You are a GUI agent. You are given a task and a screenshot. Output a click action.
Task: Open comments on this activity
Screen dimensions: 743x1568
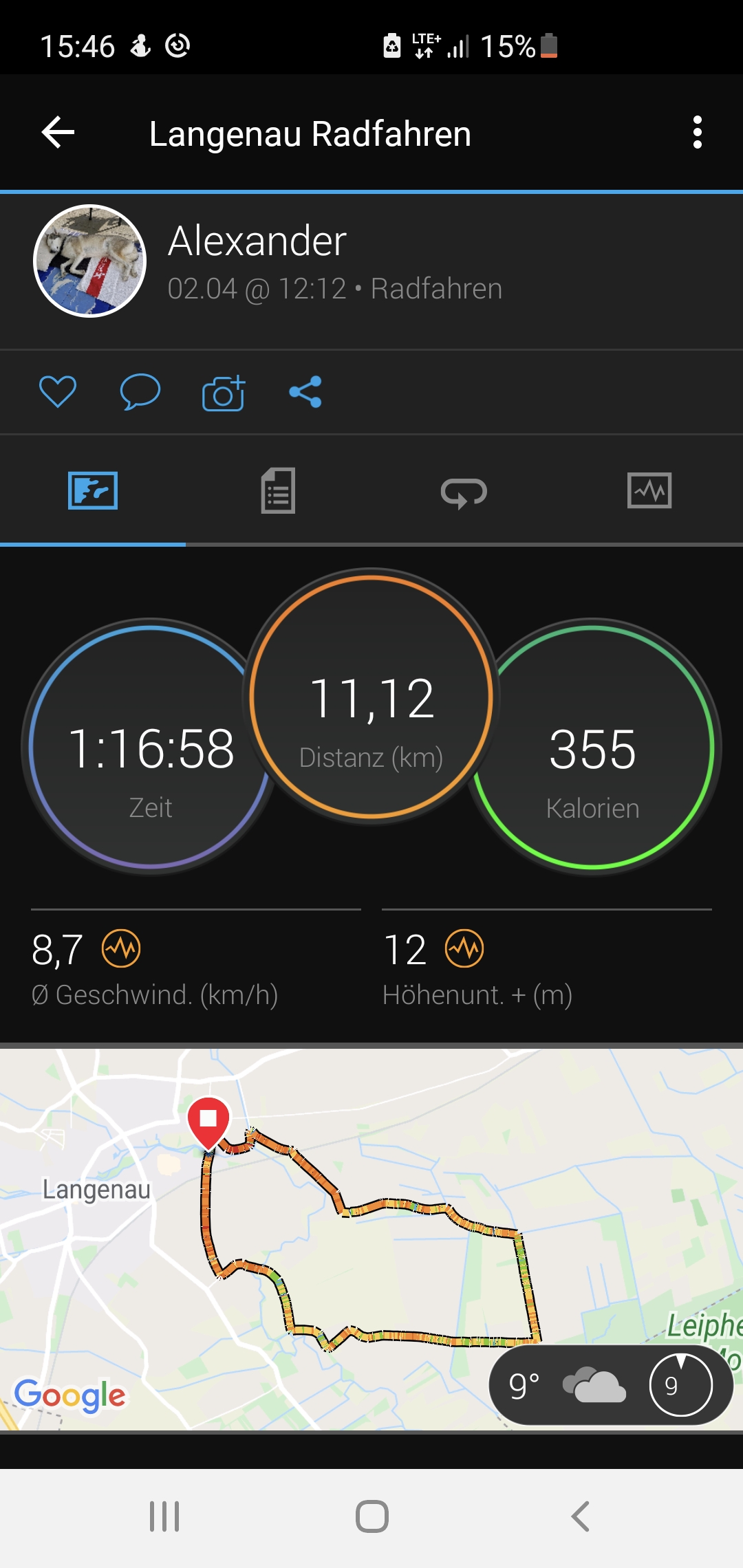[x=140, y=392]
